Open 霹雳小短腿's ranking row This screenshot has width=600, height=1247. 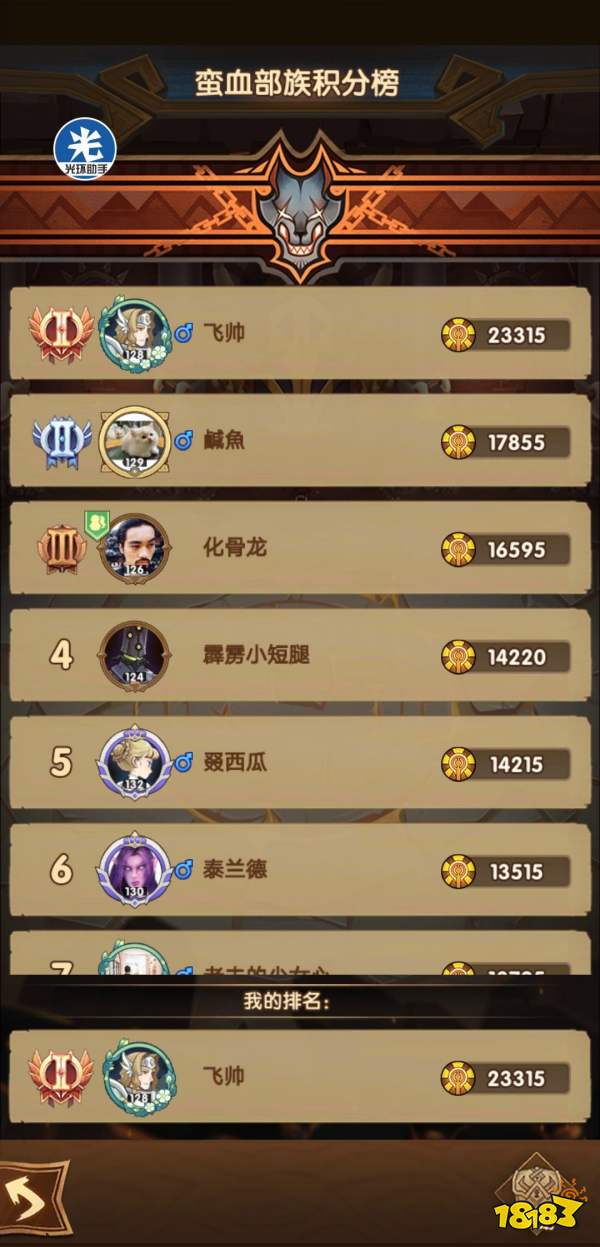298,655
